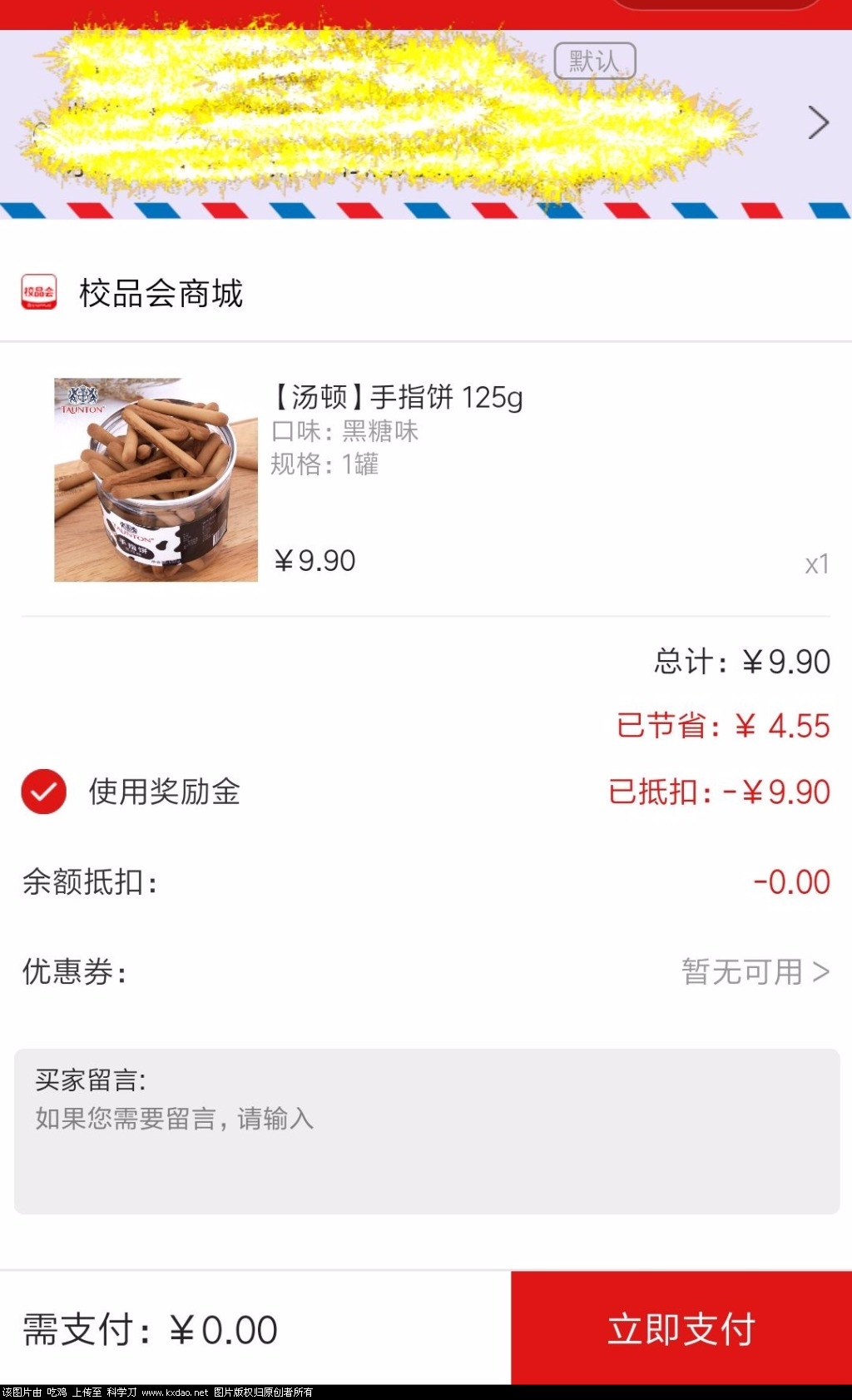Screen dimensions: 852x1400
Task: Uncheck the 使用奖励金 option
Action: 44,792
